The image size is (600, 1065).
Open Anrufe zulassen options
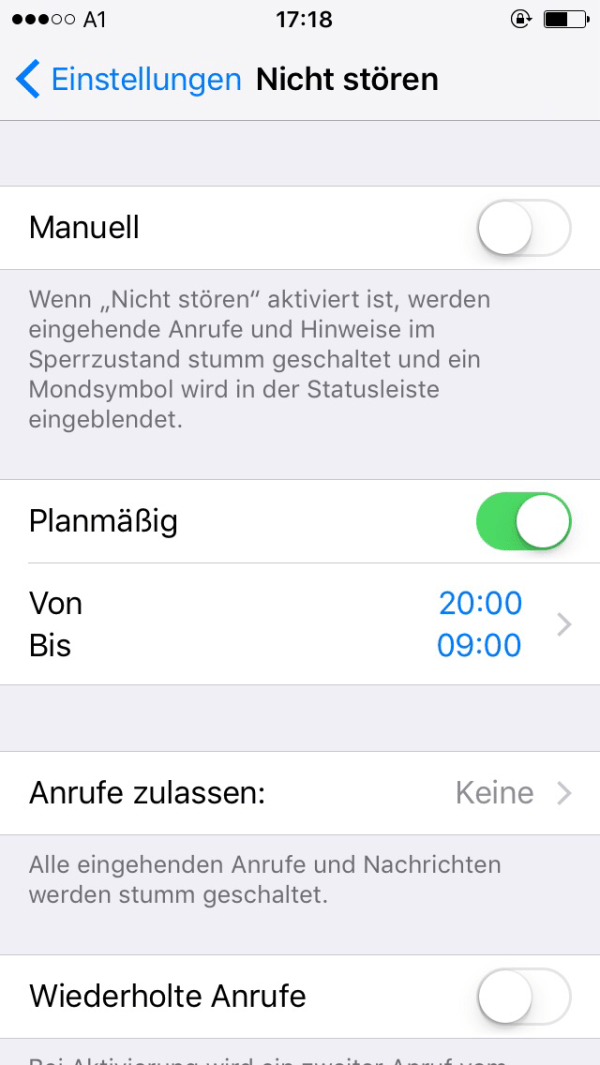click(300, 793)
